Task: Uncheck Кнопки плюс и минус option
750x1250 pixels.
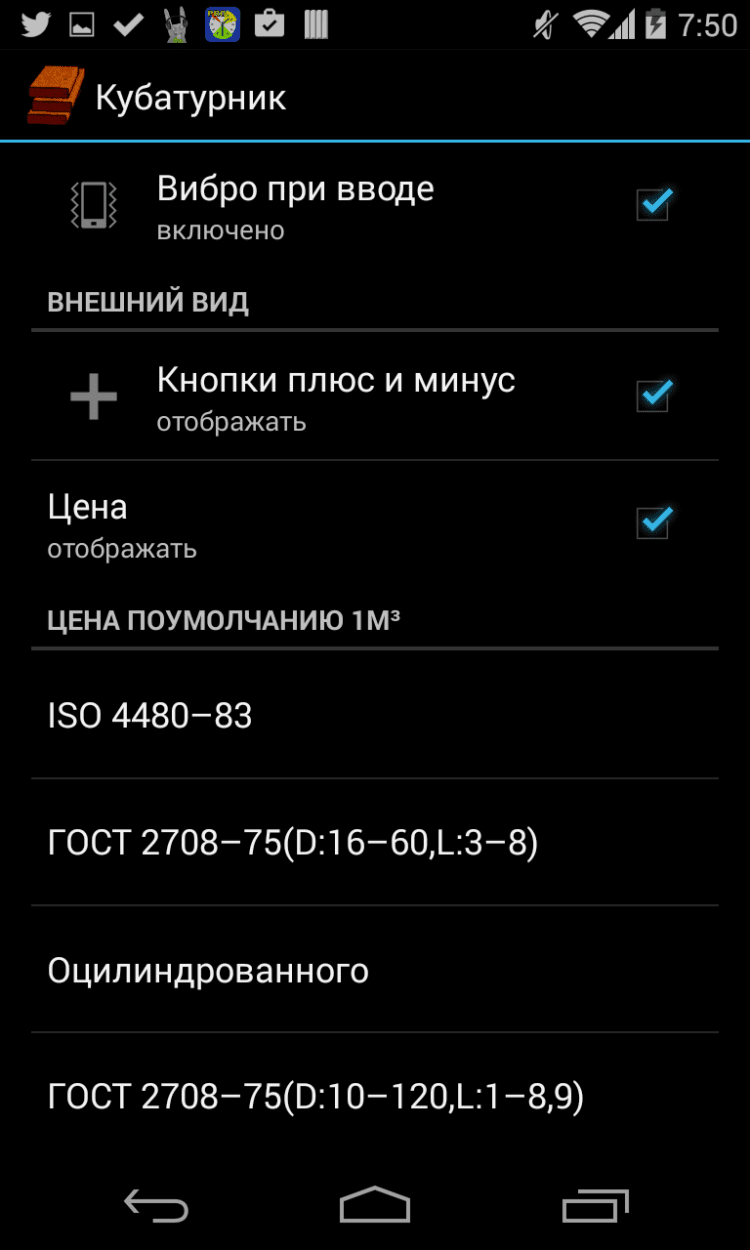Action: [x=653, y=396]
